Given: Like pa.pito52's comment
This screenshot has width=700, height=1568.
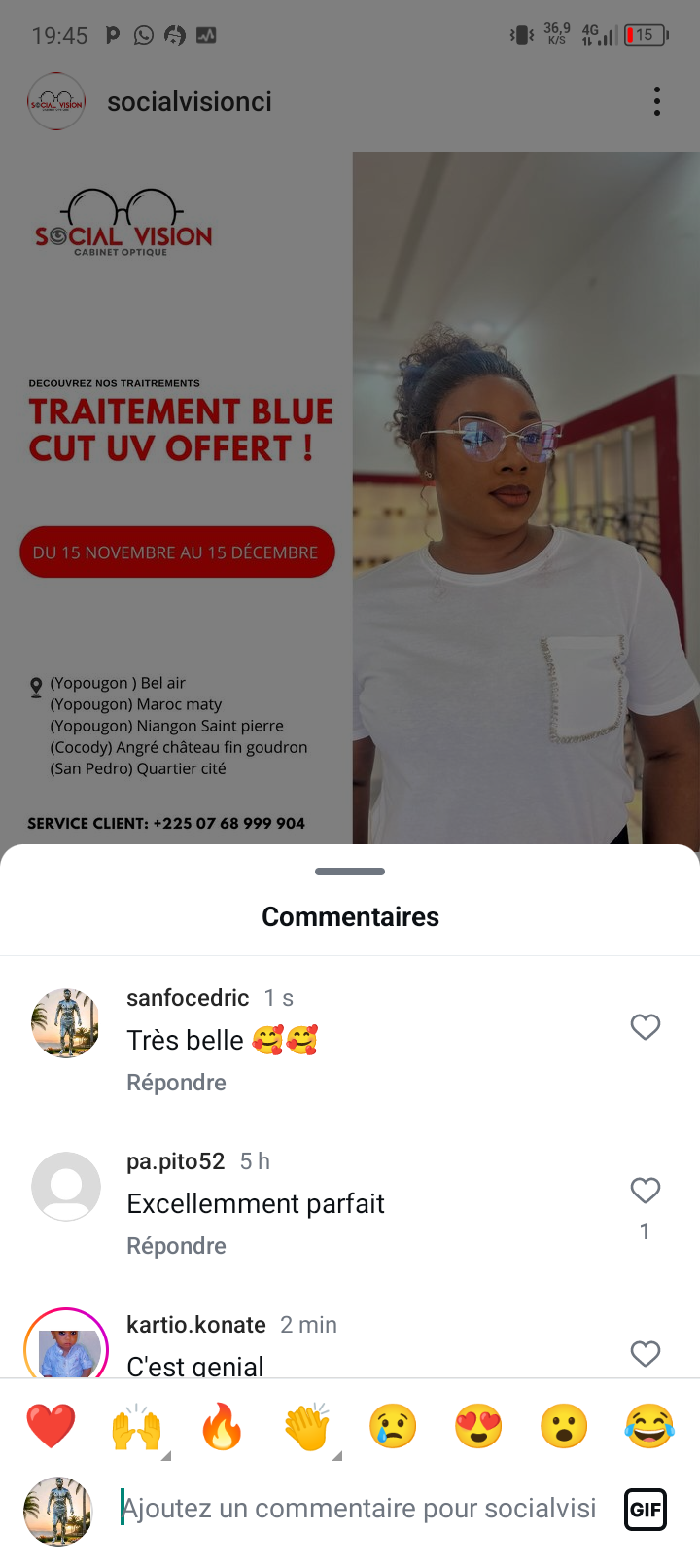Looking at the screenshot, I should point(646,1191).
